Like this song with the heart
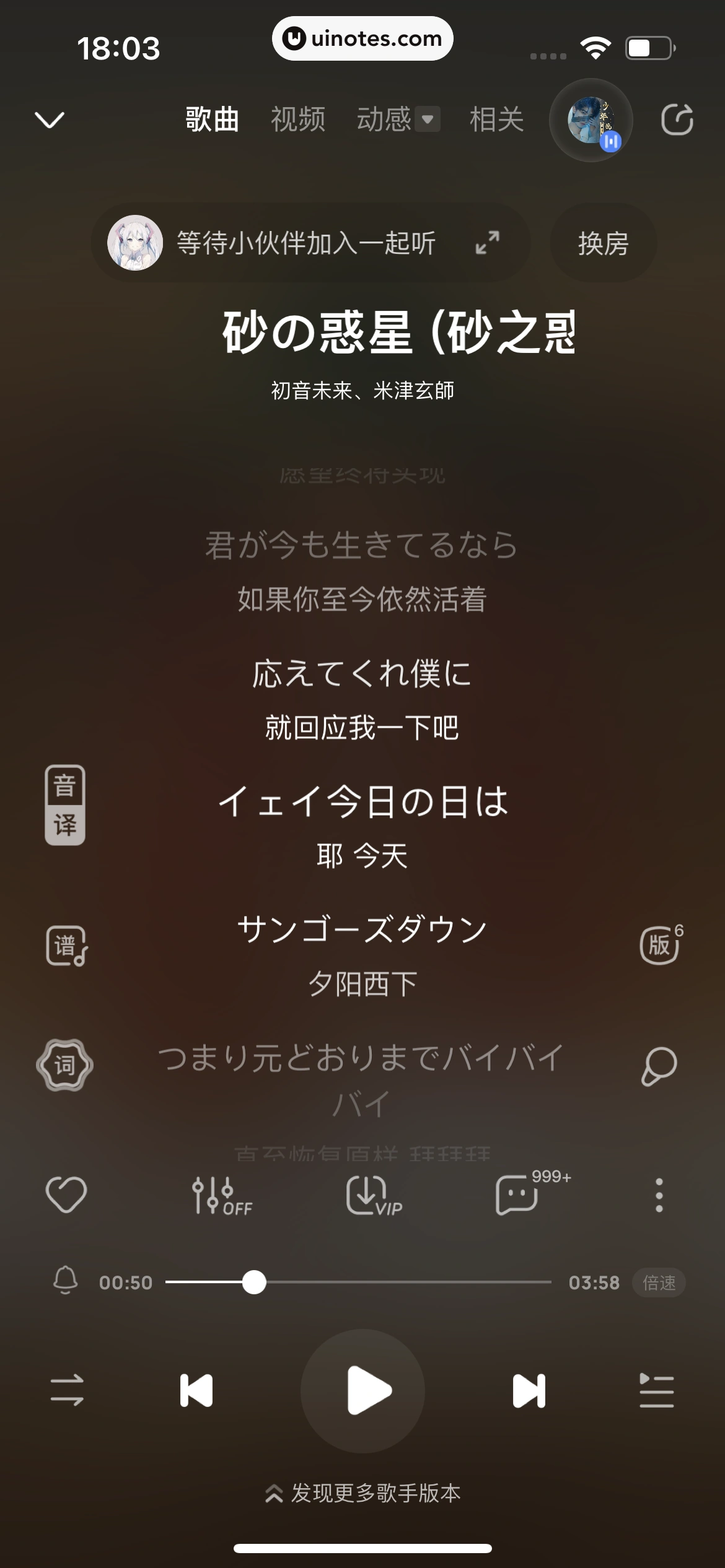725x1568 pixels. tap(66, 1194)
